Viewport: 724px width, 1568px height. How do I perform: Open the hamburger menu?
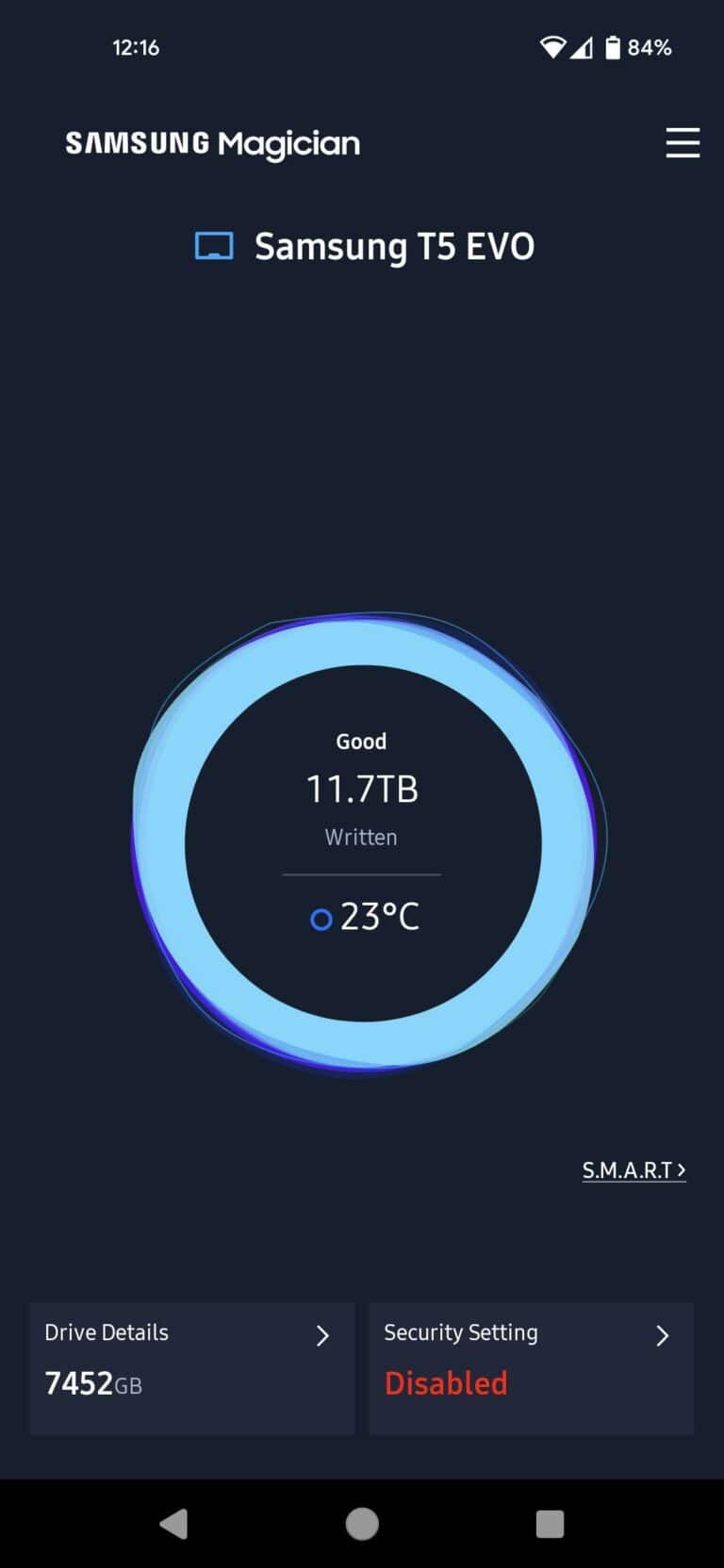tap(683, 143)
